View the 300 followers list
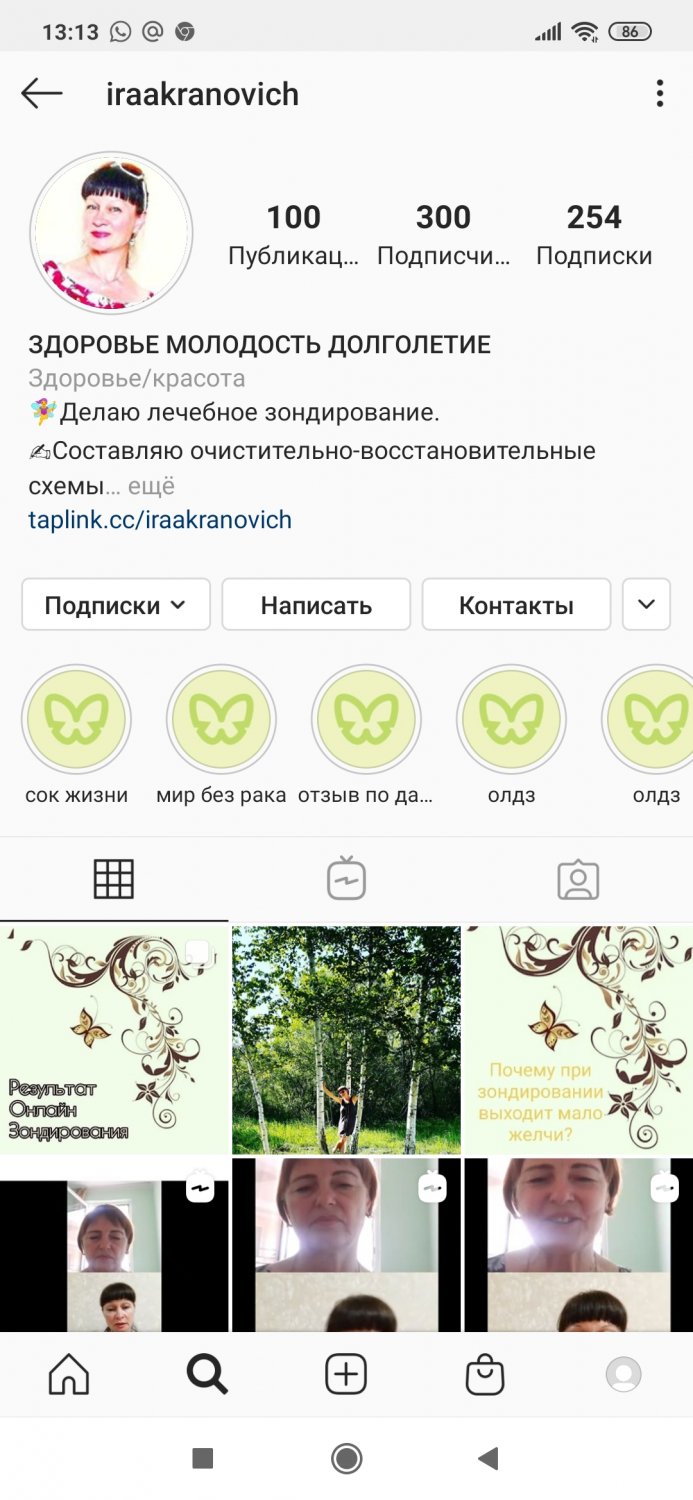Image resolution: width=693 pixels, height=1500 pixels. [x=443, y=234]
